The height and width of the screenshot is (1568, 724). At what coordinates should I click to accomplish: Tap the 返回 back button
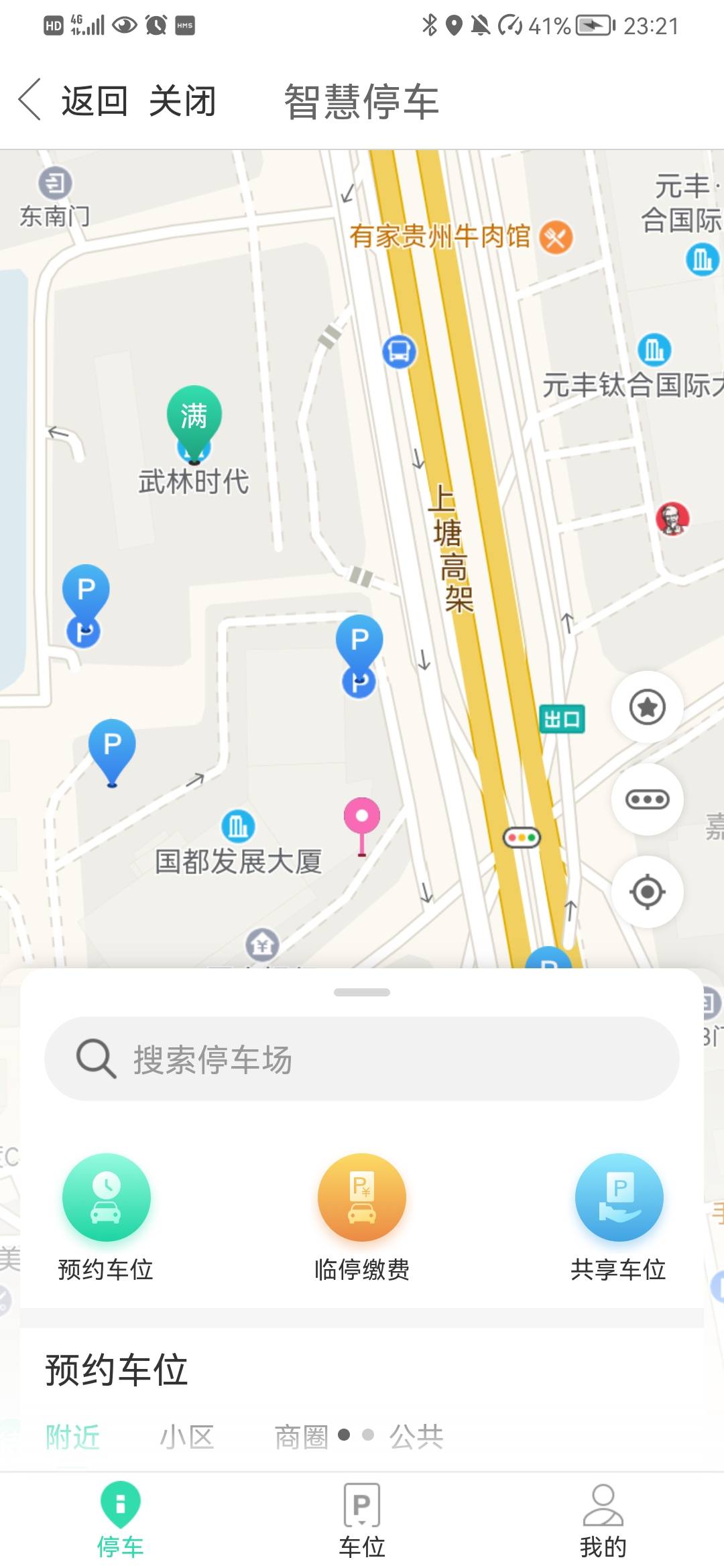click(x=74, y=101)
